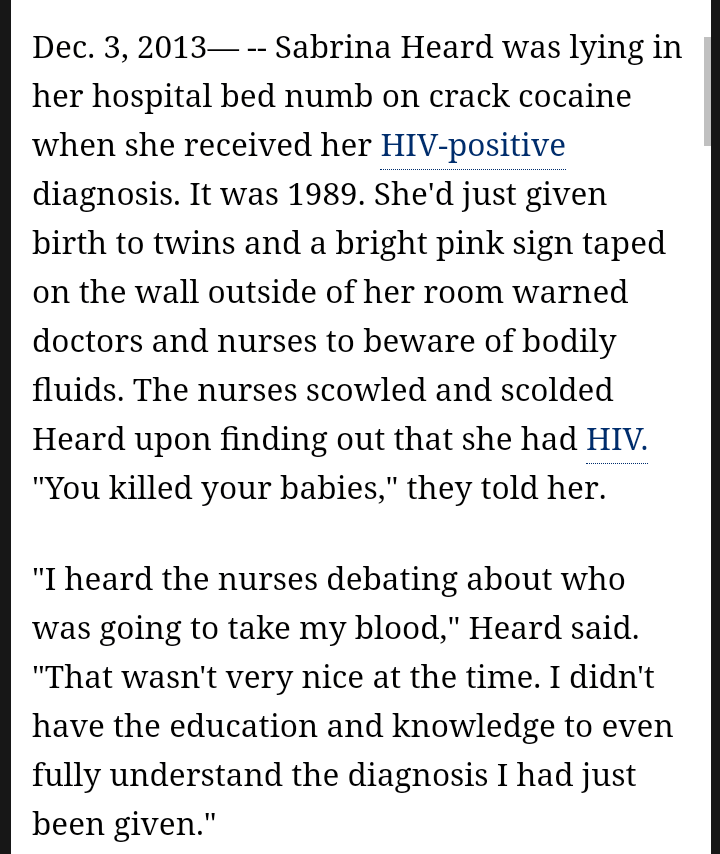Open the HIV-positive link
The height and width of the screenshot is (854, 720).
472,146
